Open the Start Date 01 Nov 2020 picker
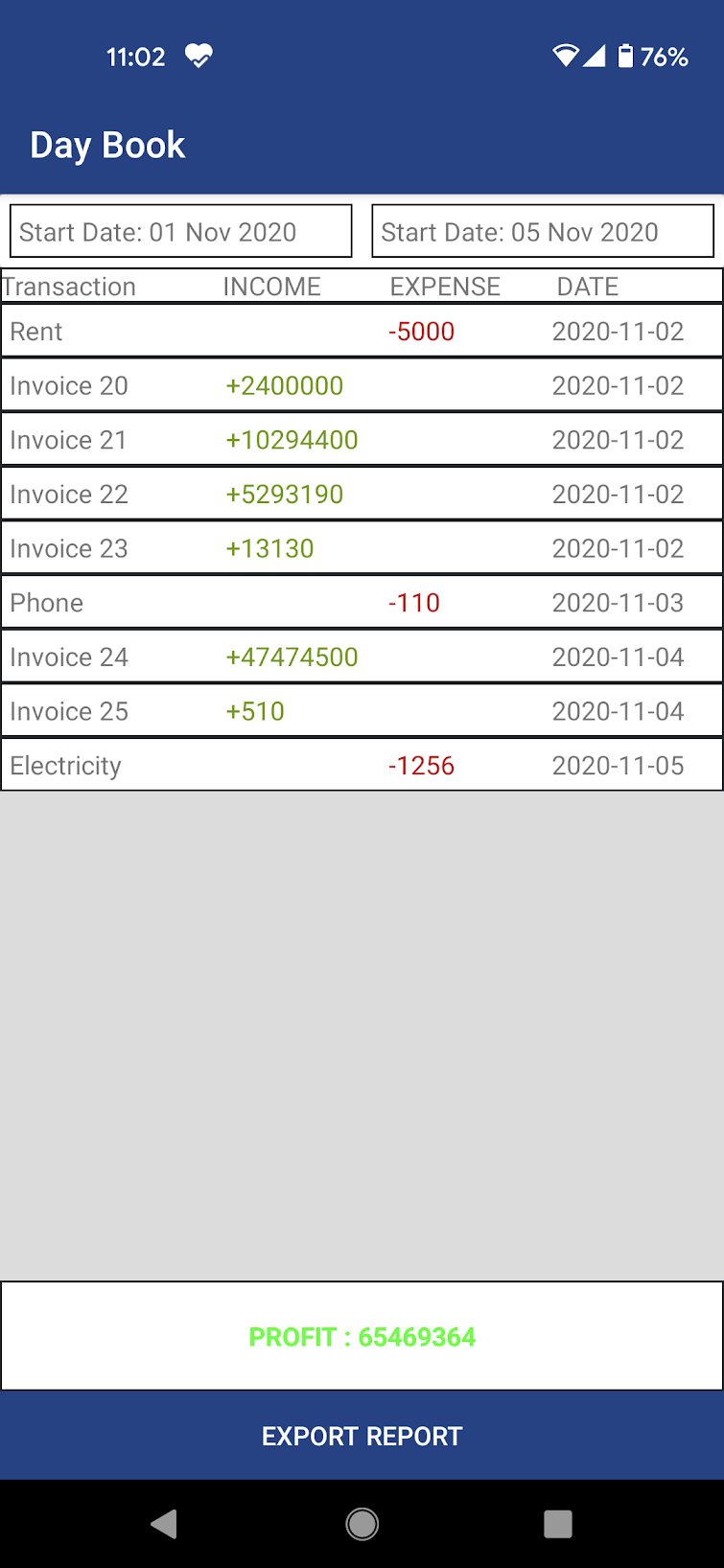Image resolution: width=724 pixels, height=1568 pixels. 181,232
